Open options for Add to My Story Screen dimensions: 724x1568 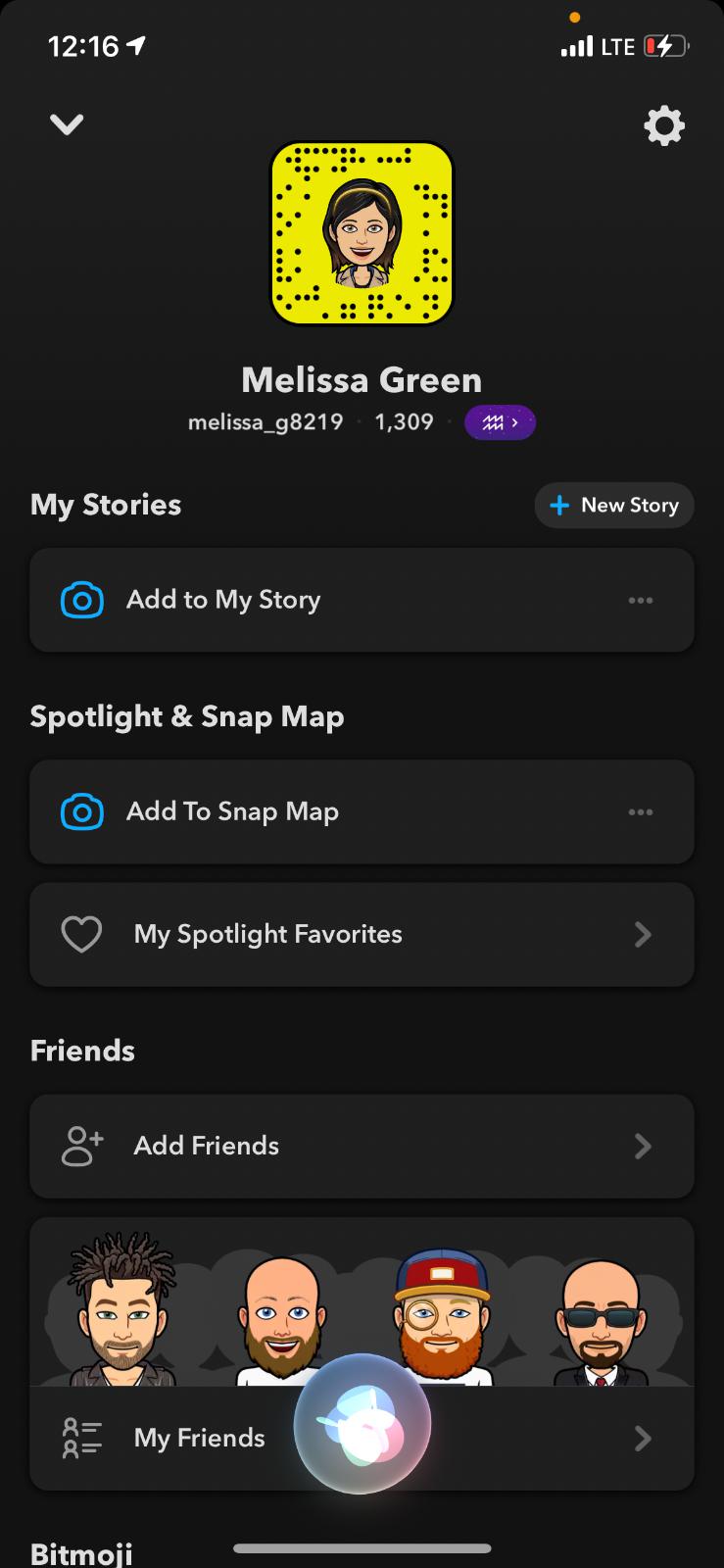pyautogui.click(x=640, y=601)
